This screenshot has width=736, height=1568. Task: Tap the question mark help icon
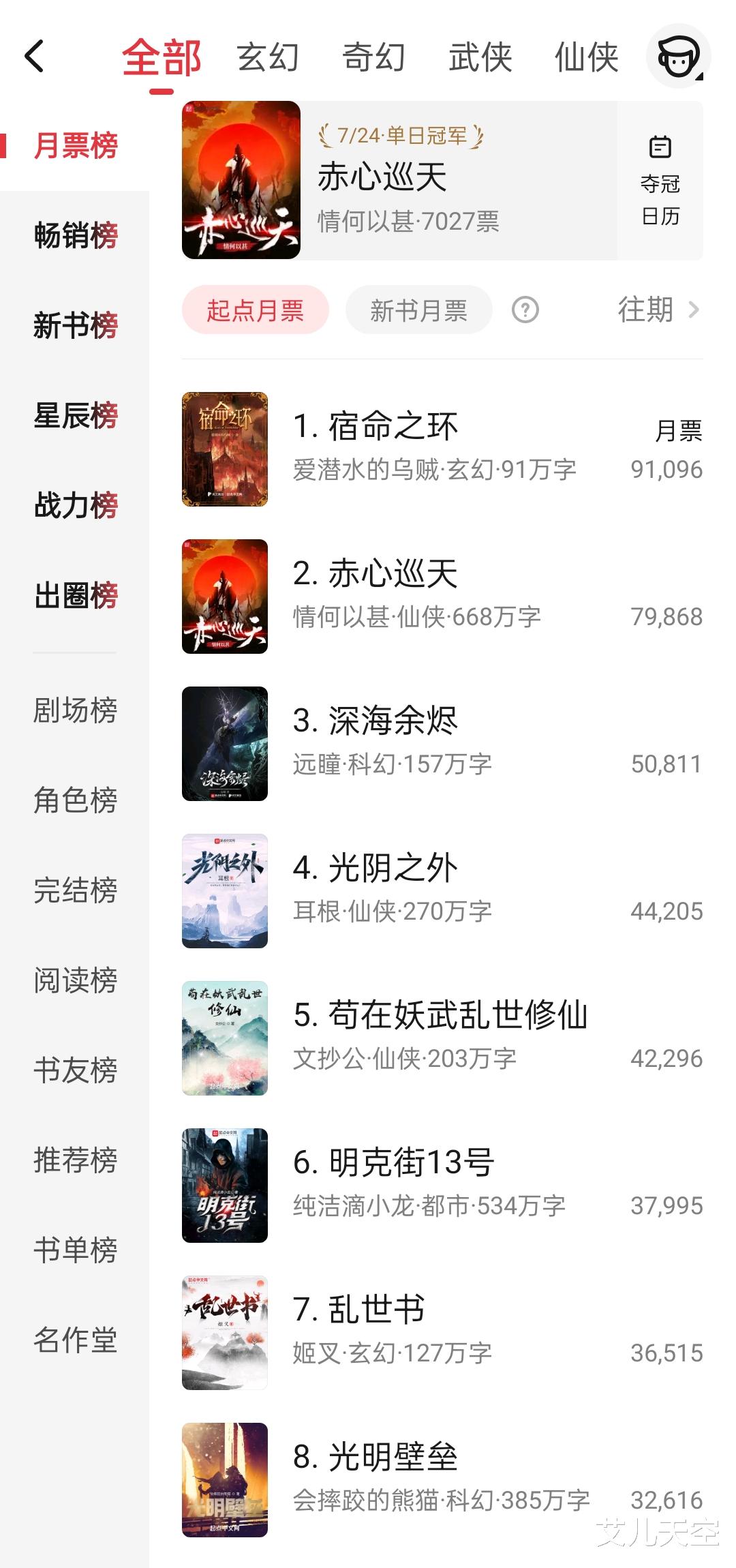[x=525, y=310]
